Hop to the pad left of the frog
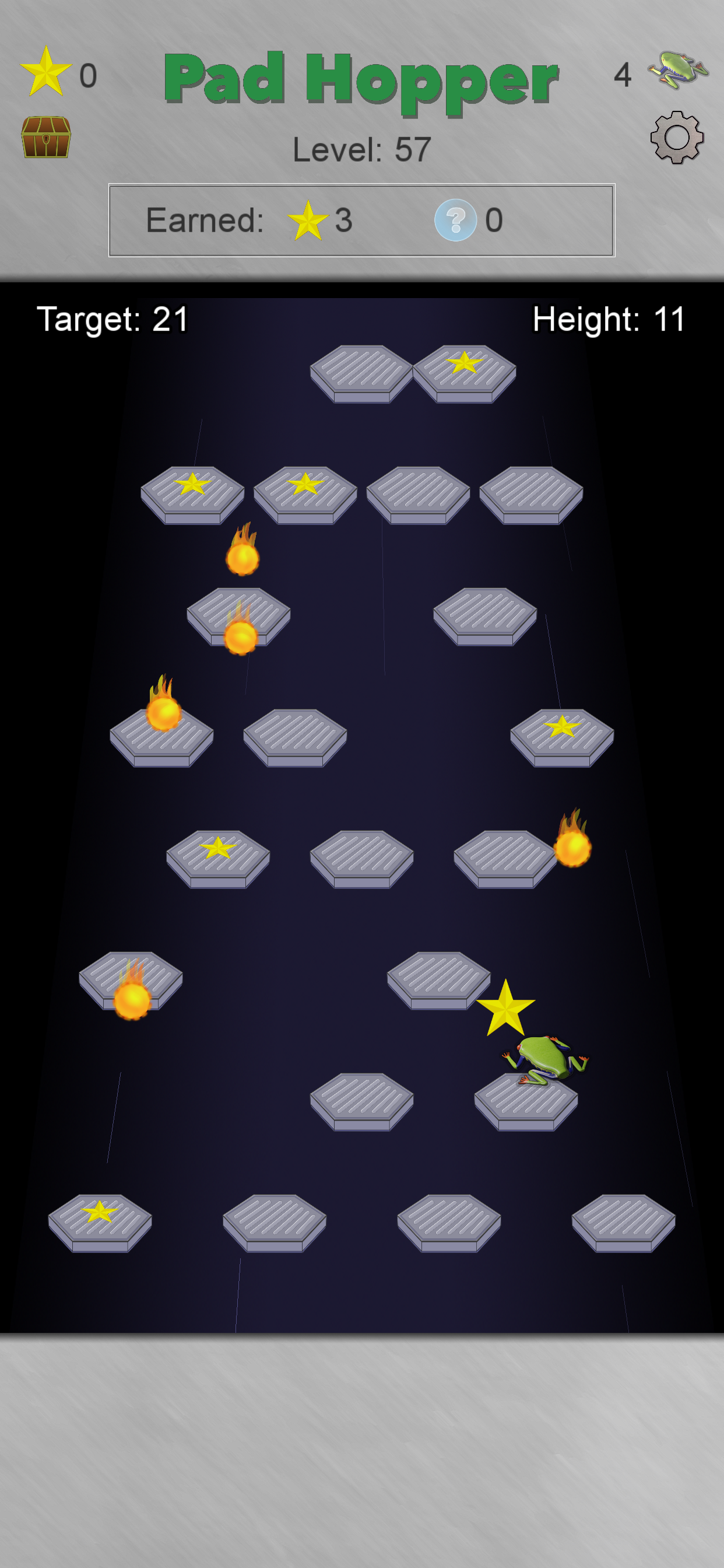Screen dimensions: 724x1568 (362, 1102)
